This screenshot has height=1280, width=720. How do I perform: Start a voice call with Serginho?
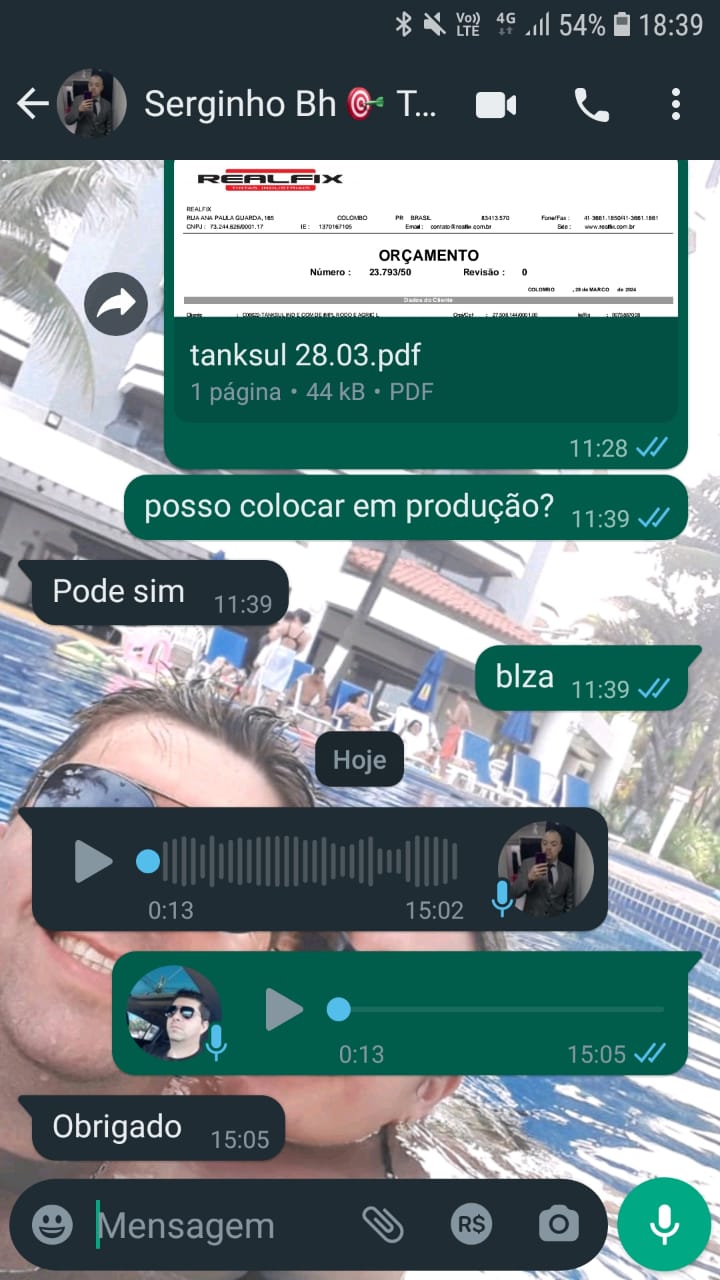[x=591, y=104]
